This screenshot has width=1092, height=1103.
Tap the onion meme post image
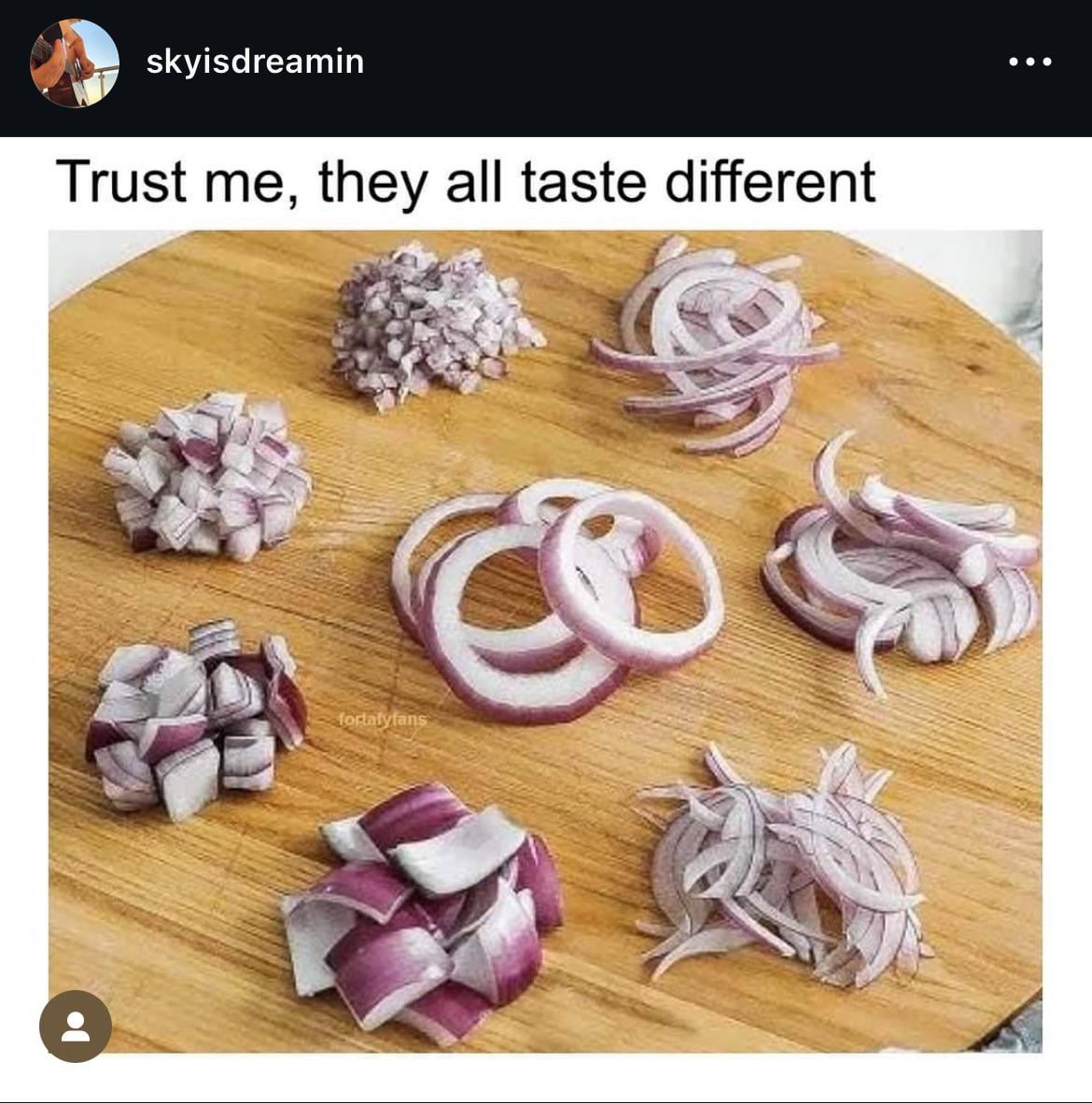point(545,616)
